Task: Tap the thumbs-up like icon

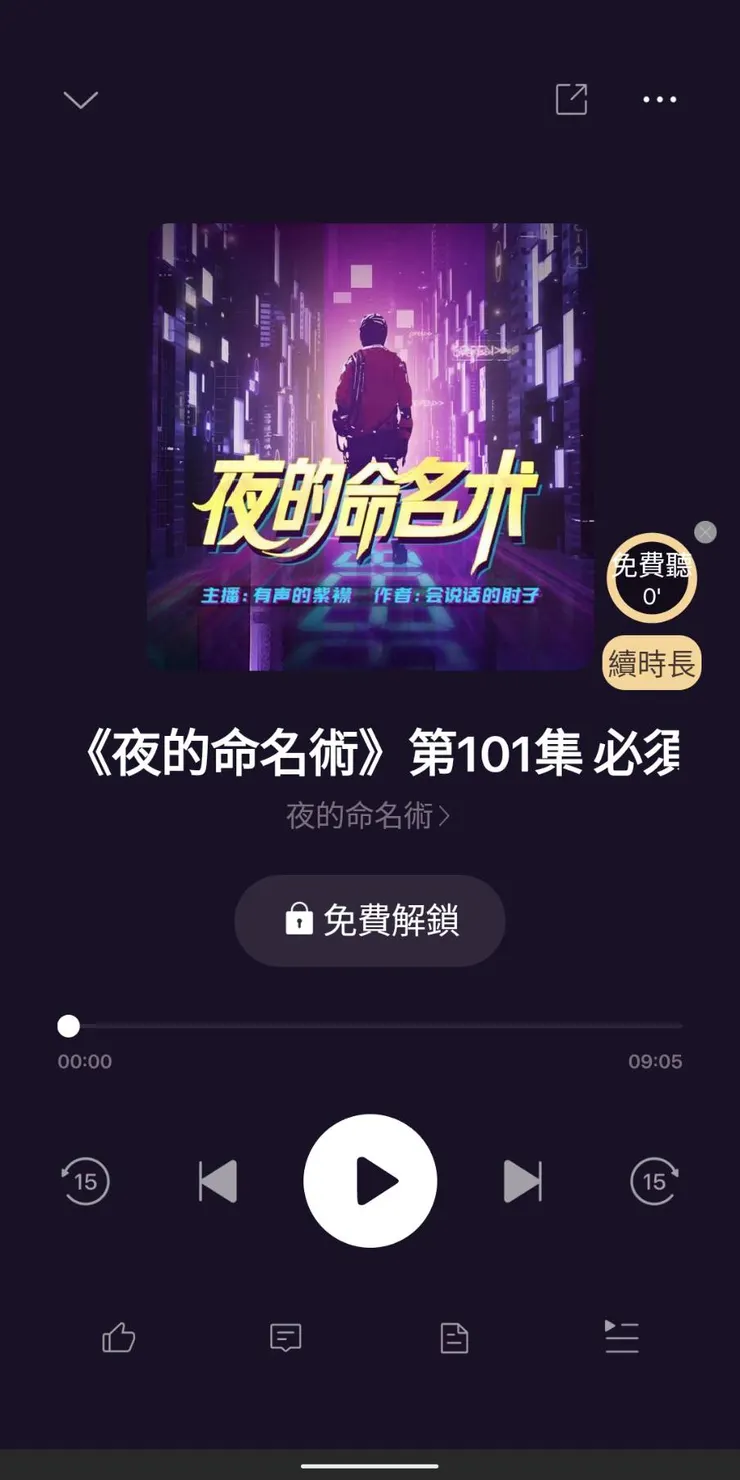Action: 118,1338
